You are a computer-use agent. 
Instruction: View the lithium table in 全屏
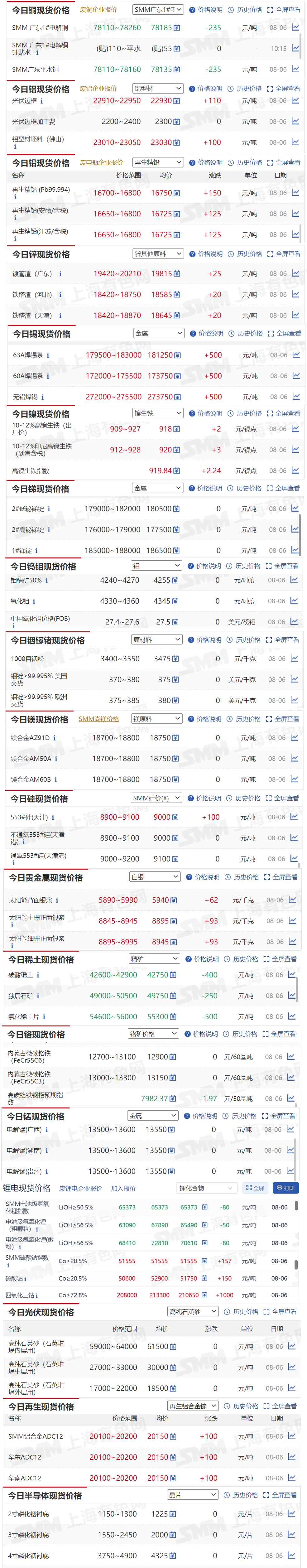(x=255, y=1188)
